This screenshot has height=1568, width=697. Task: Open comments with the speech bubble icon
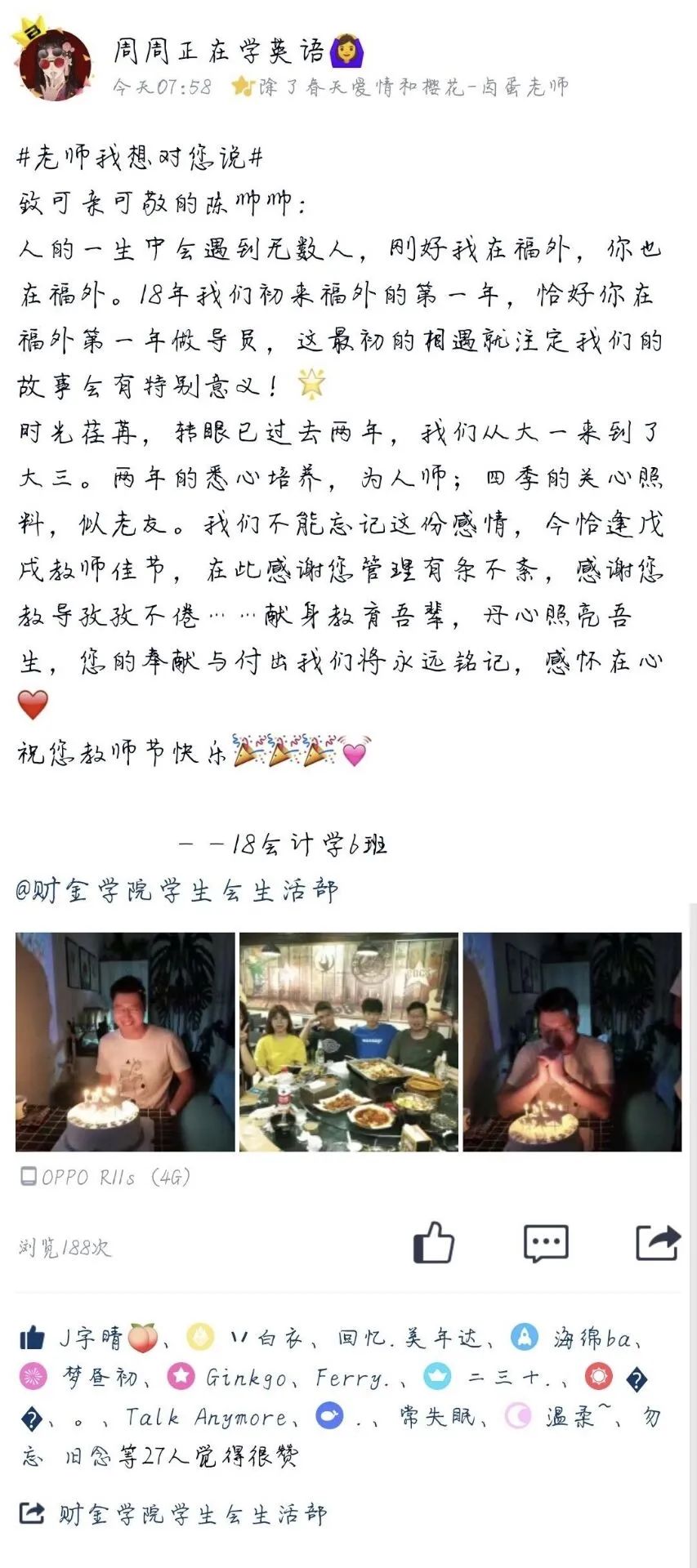[545, 1243]
